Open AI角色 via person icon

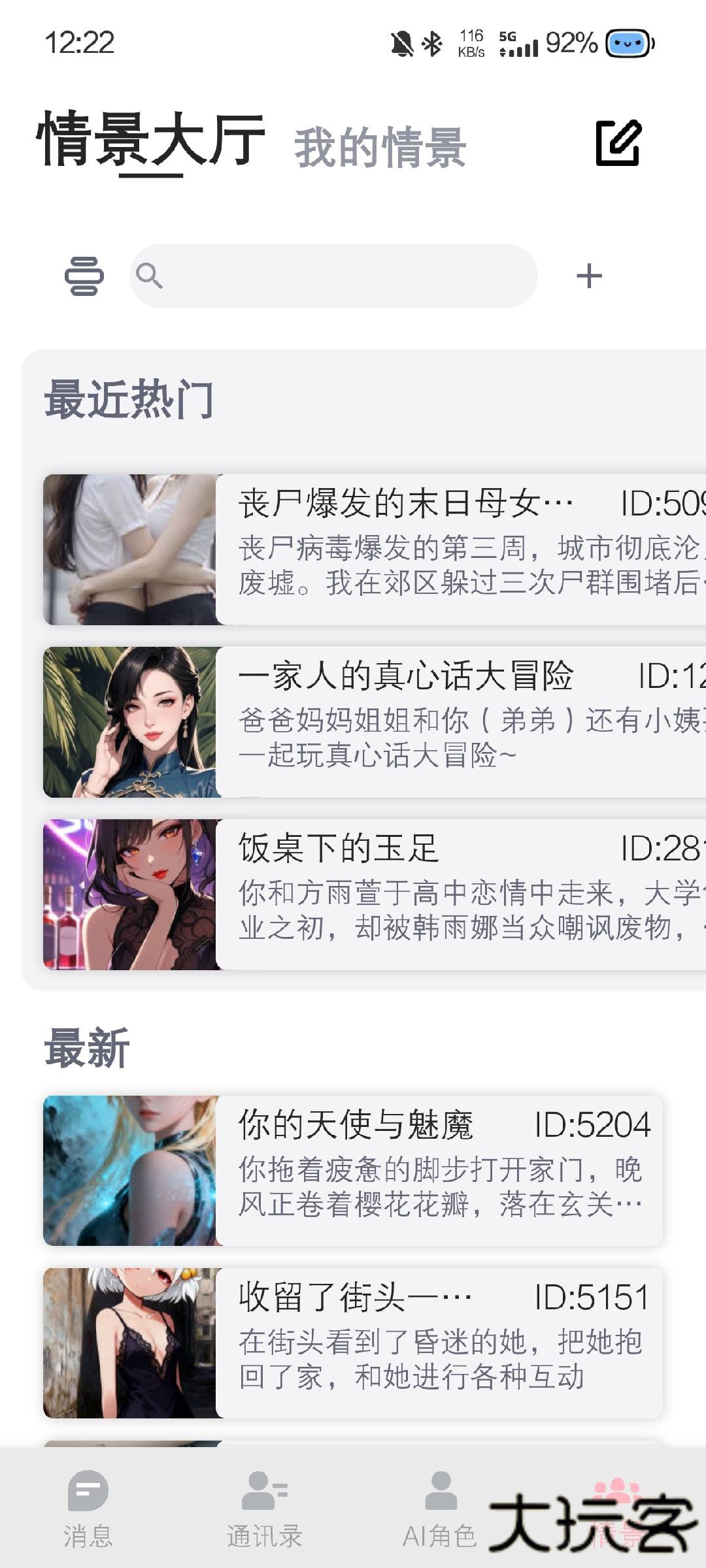pyautogui.click(x=441, y=1503)
